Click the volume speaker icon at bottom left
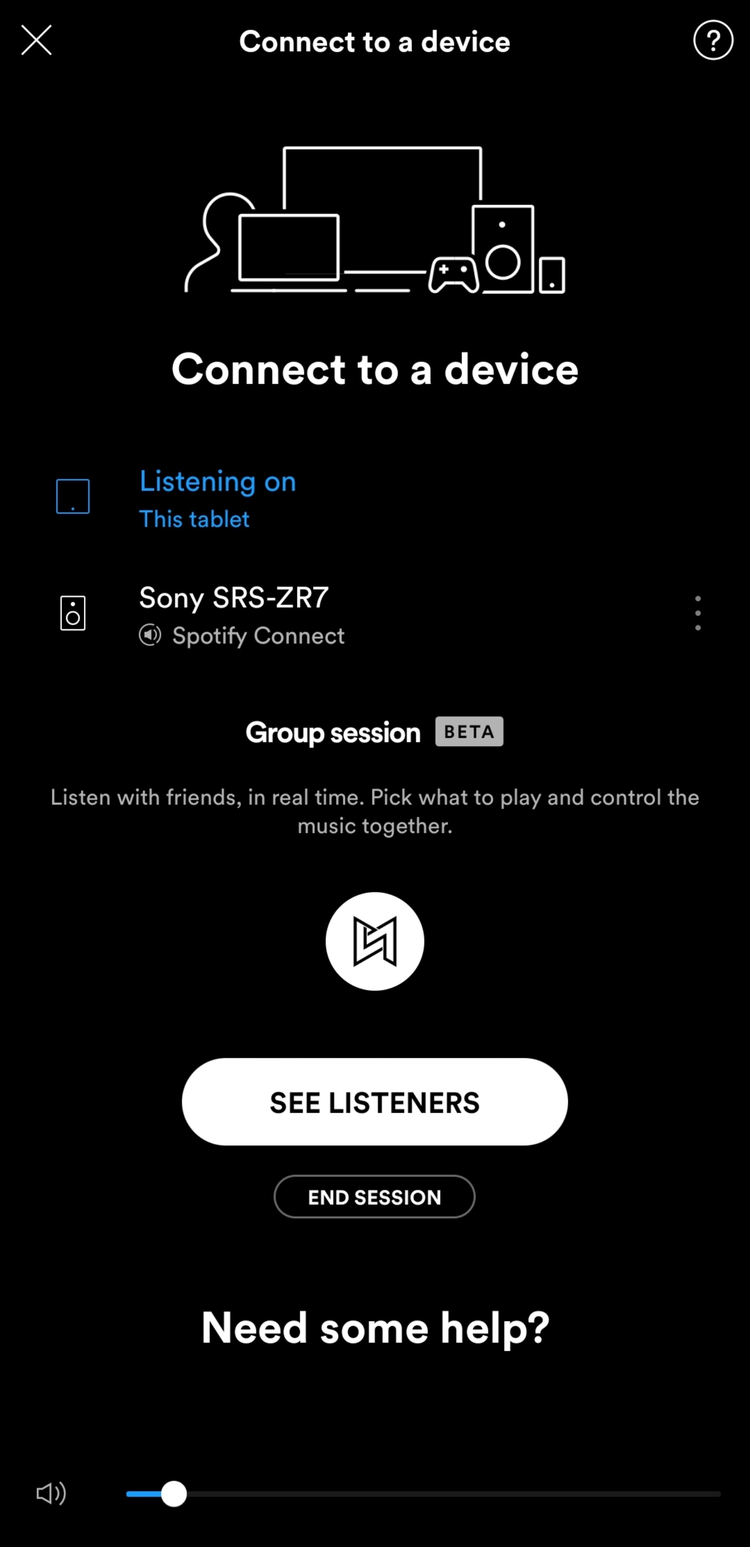 50,1493
